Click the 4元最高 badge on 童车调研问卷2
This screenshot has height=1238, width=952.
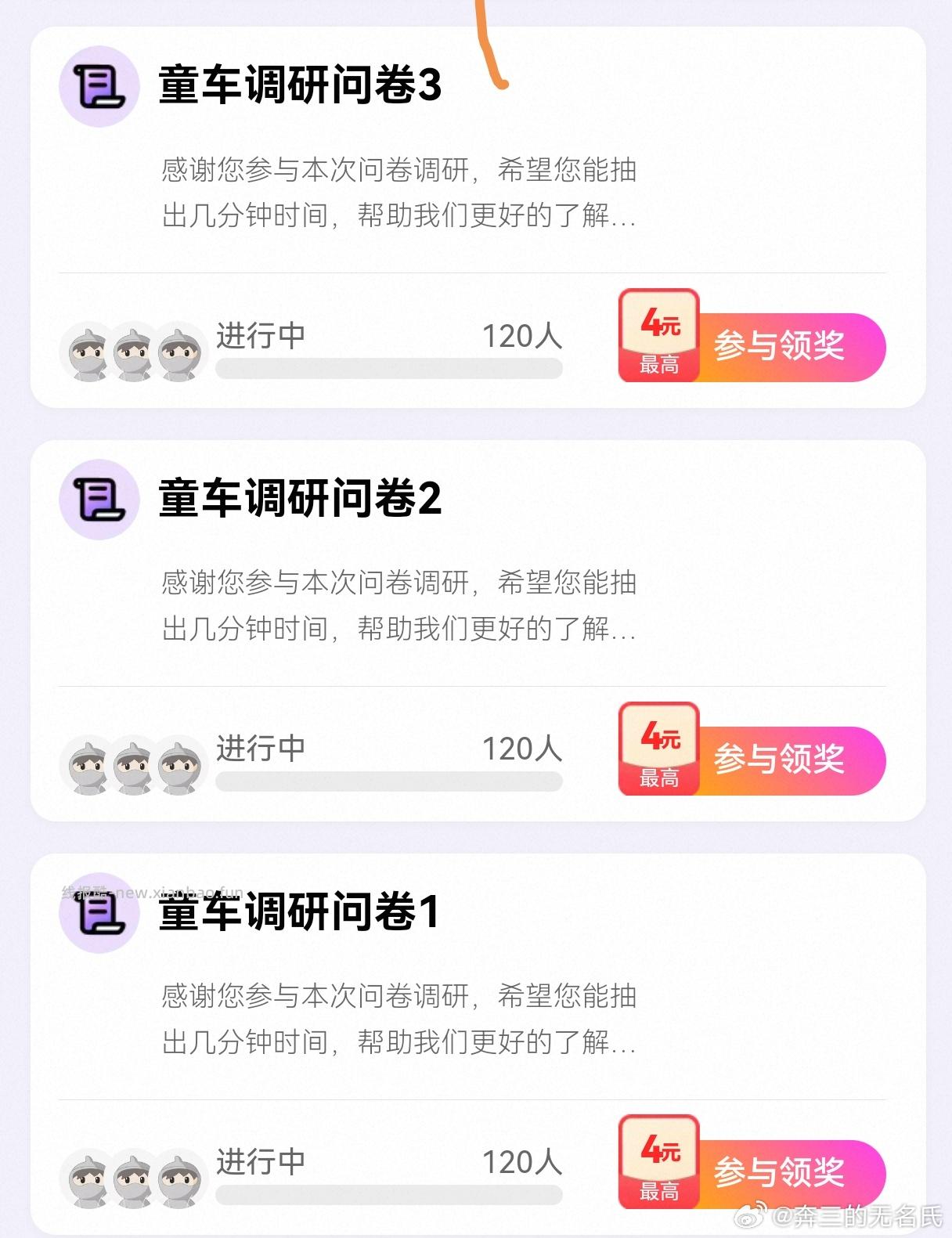click(658, 749)
